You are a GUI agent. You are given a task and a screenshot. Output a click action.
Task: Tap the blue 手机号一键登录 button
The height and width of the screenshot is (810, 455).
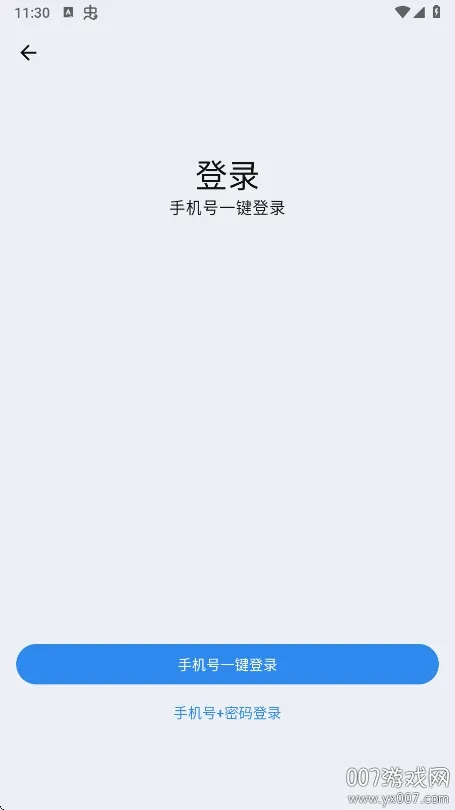click(x=227, y=664)
